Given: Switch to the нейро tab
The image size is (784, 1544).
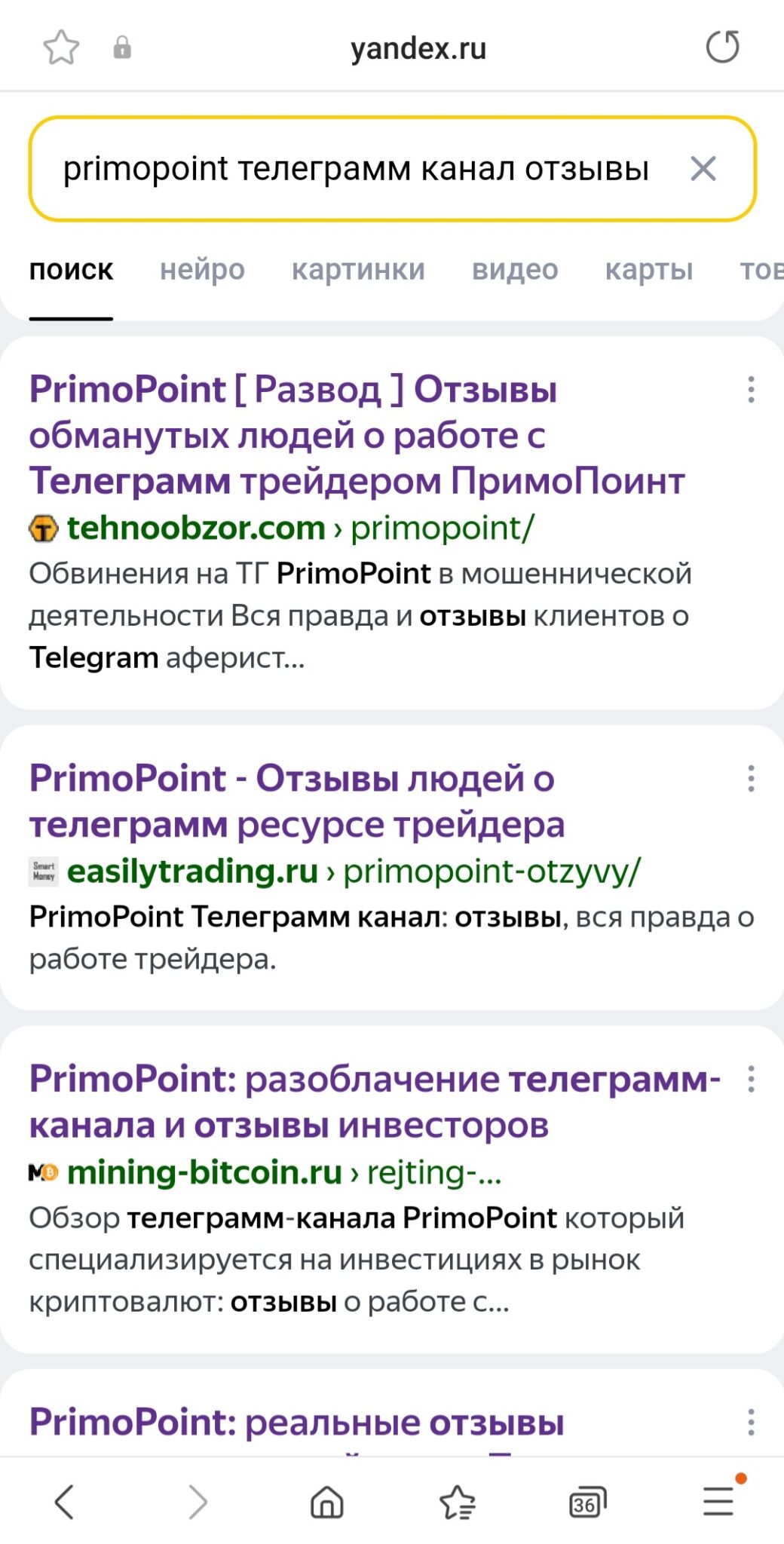Looking at the screenshot, I should coord(202,269).
